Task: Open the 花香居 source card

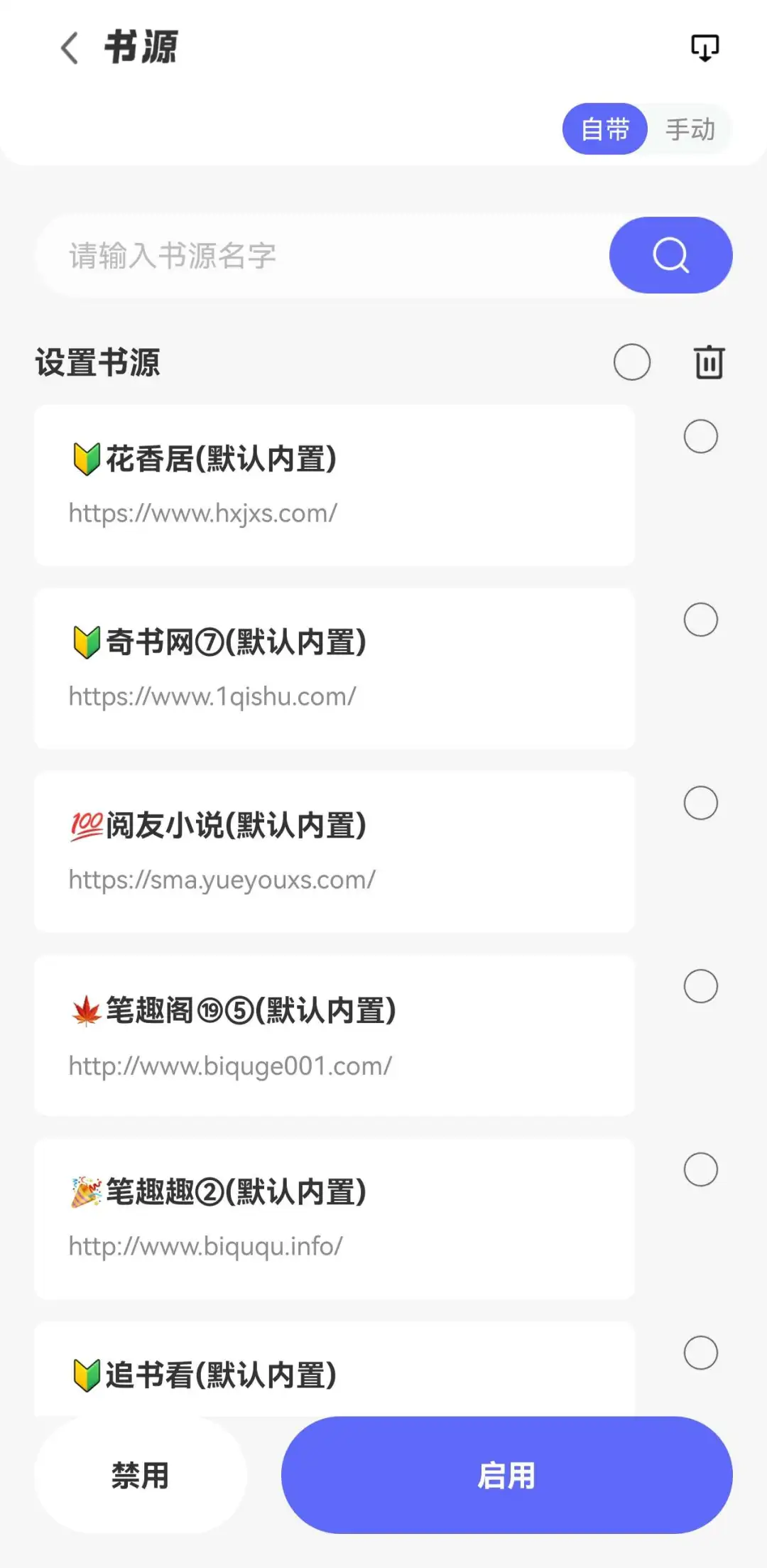Action: (x=334, y=485)
